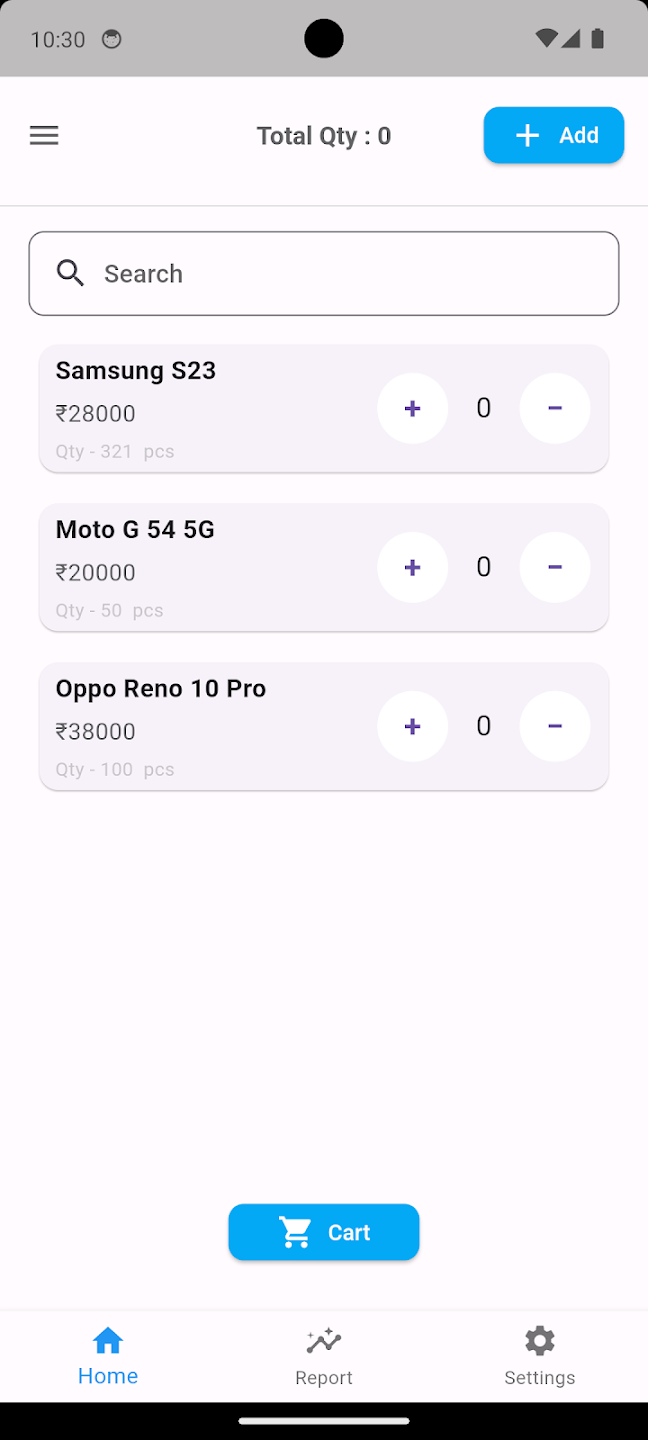This screenshot has height=1440, width=648.
Task: Focus the Search field
Action: coord(324,274)
